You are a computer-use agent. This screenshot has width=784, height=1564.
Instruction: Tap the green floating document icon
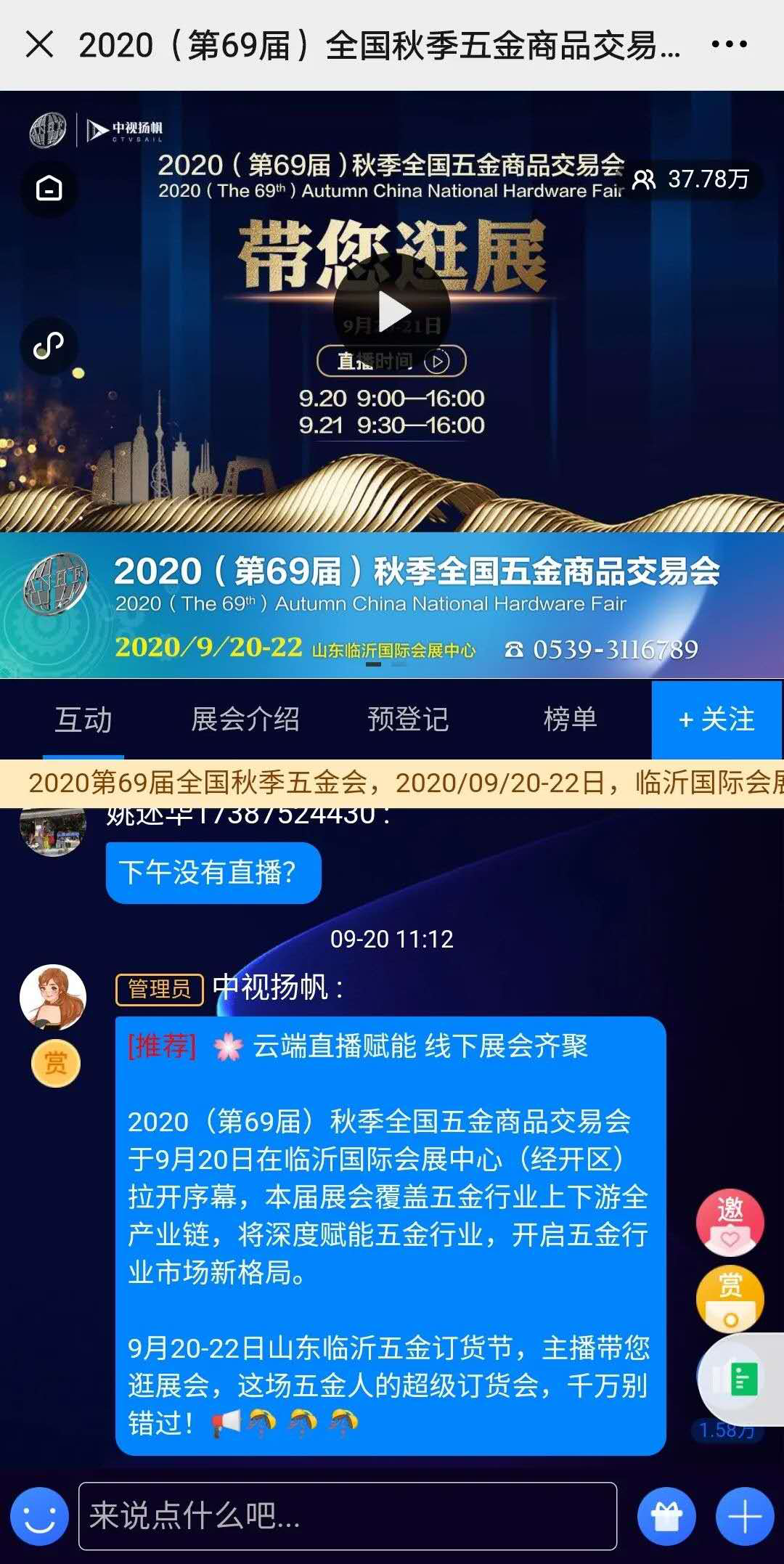(742, 1379)
